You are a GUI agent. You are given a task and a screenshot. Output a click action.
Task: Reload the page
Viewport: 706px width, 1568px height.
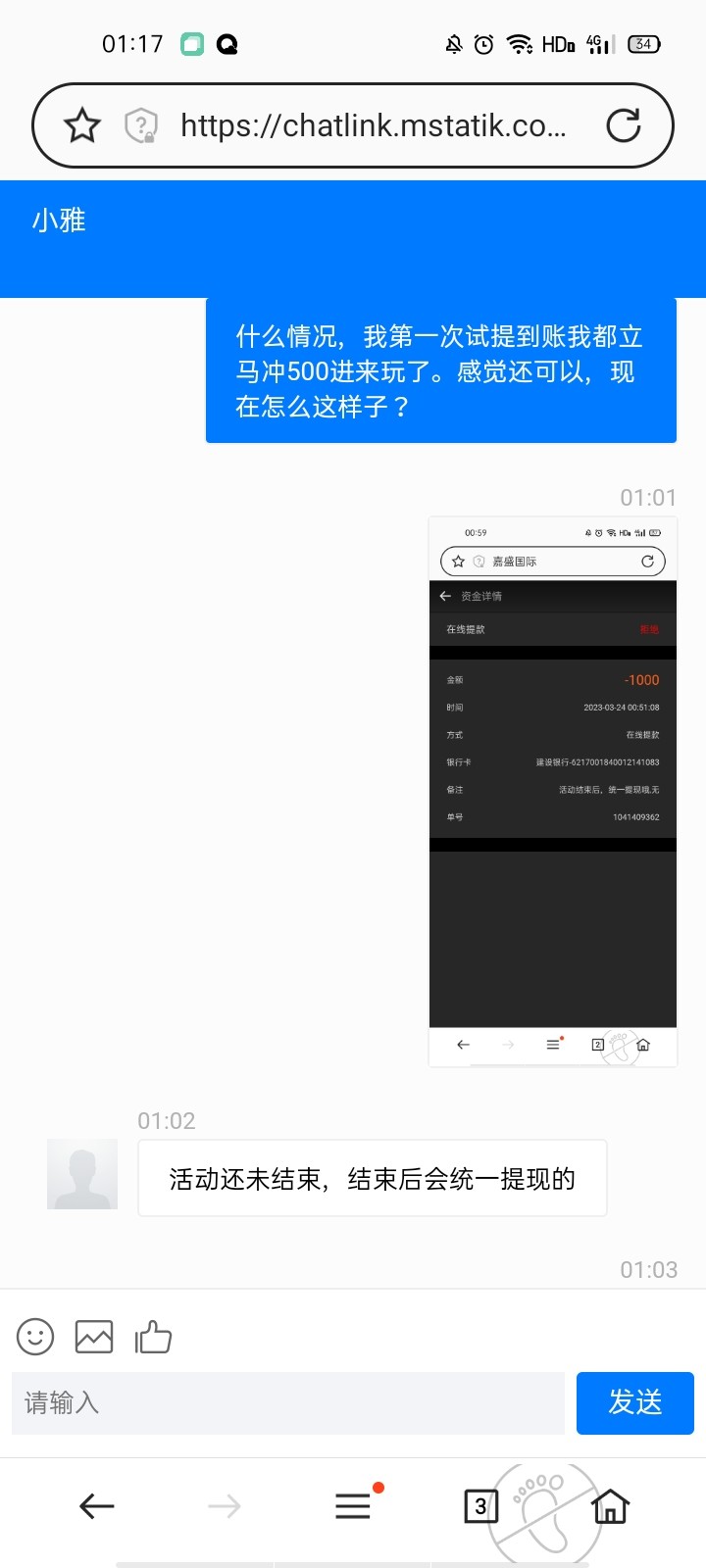pyautogui.click(x=624, y=125)
